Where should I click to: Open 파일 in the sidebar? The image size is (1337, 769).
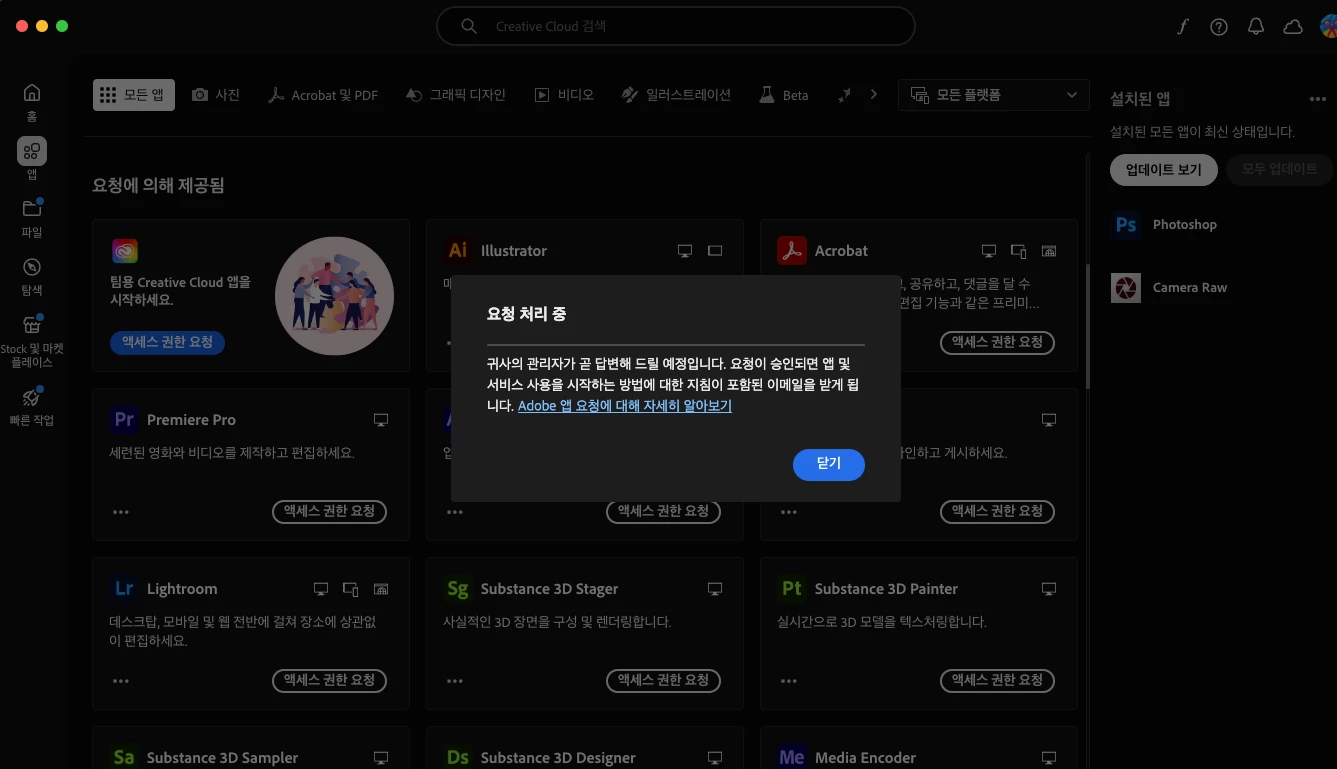click(32, 217)
